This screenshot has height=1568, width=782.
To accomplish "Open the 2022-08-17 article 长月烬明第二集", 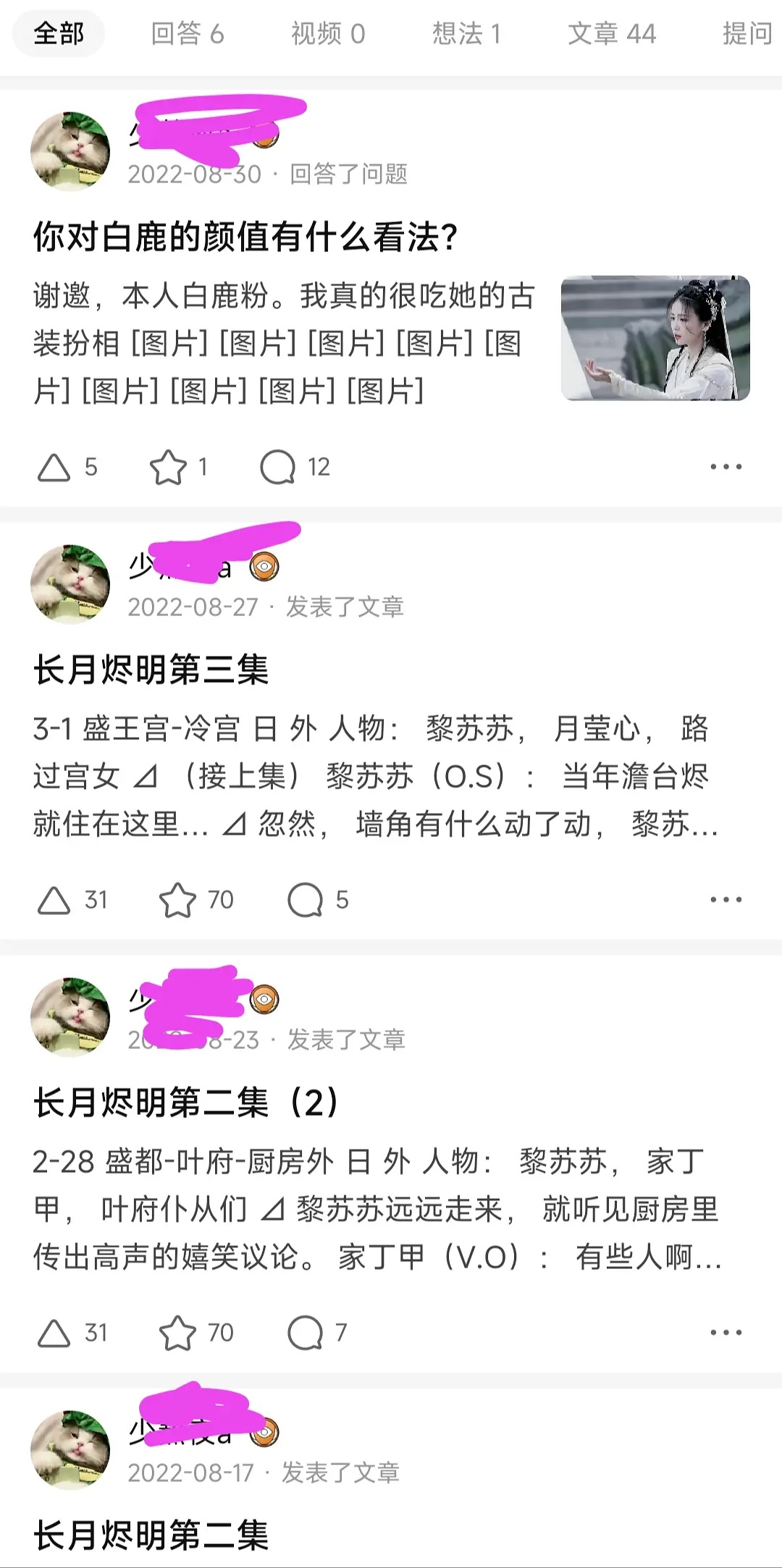I will pos(151,1535).
